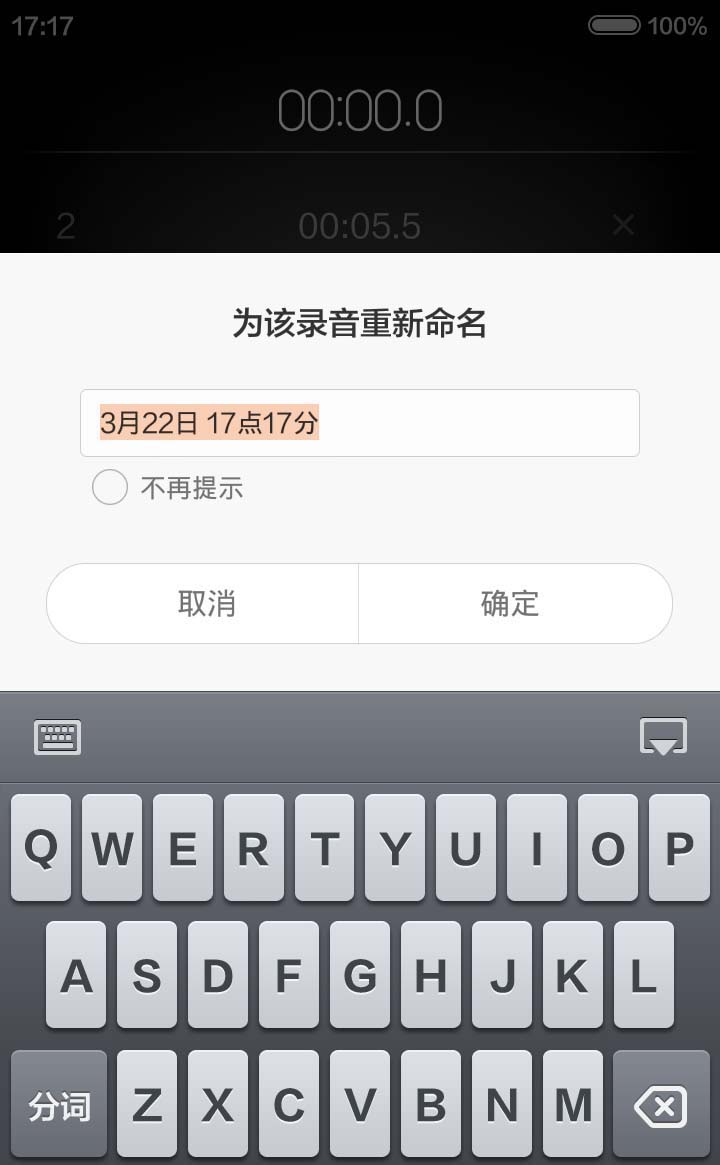Delete recording 2 with the X icon
This screenshot has width=720, height=1165.
click(x=623, y=225)
